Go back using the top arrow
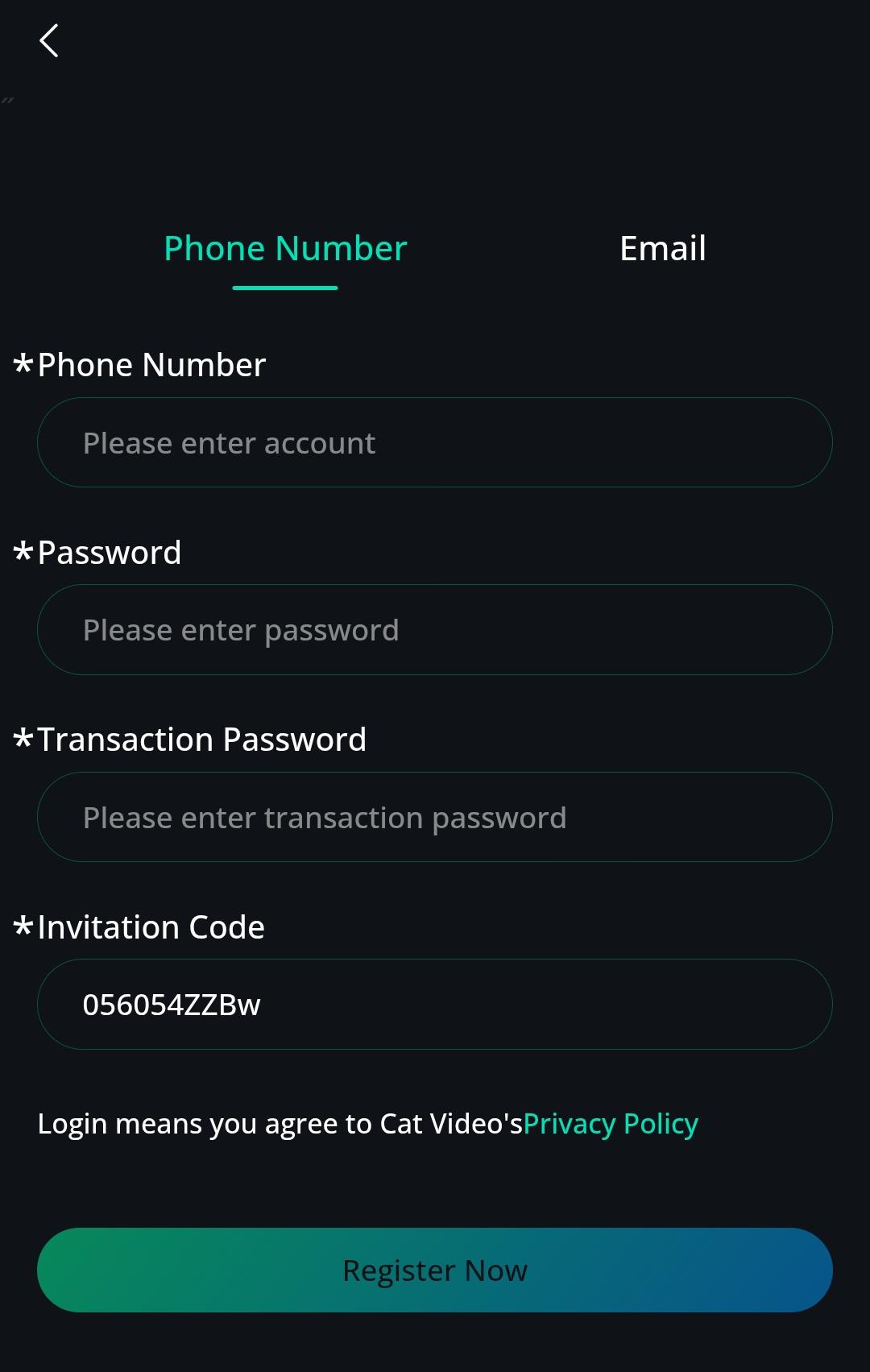Viewport: 870px width, 1372px height. click(x=49, y=41)
